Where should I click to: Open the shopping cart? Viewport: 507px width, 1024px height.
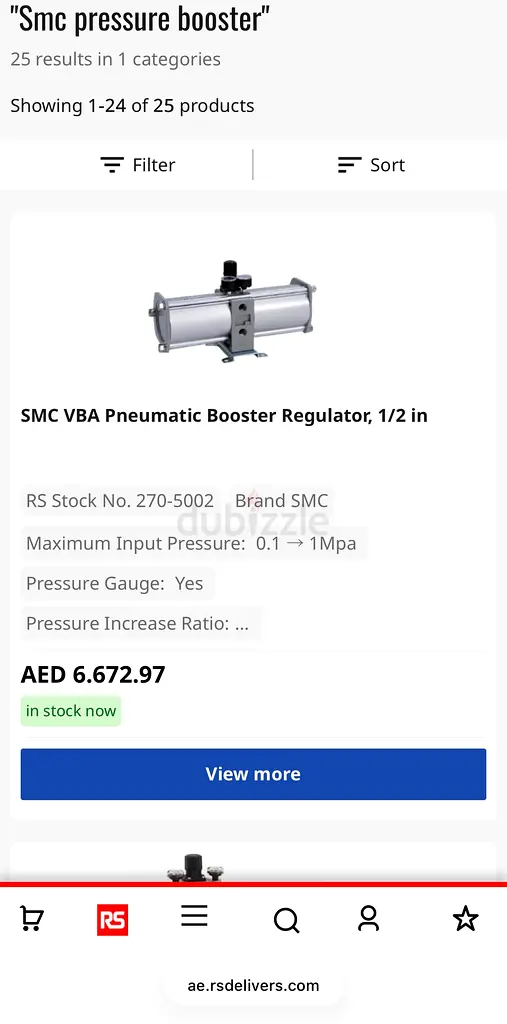pyautogui.click(x=31, y=918)
